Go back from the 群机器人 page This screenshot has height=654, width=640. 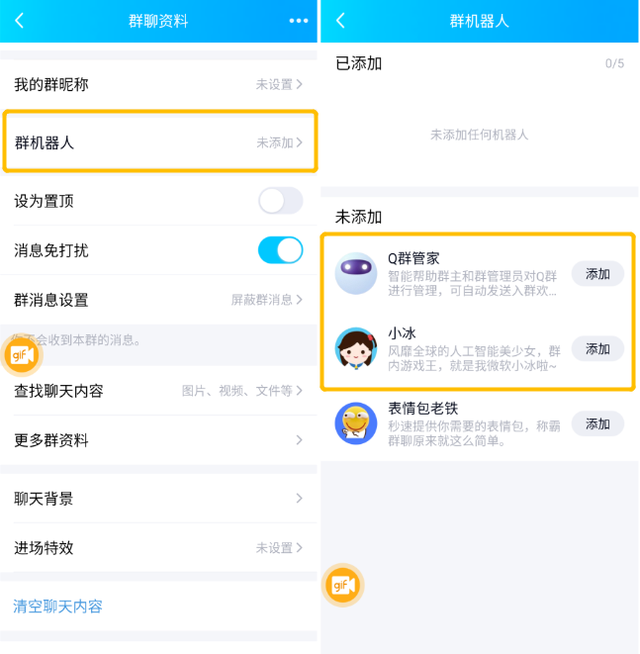pos(340,20)
